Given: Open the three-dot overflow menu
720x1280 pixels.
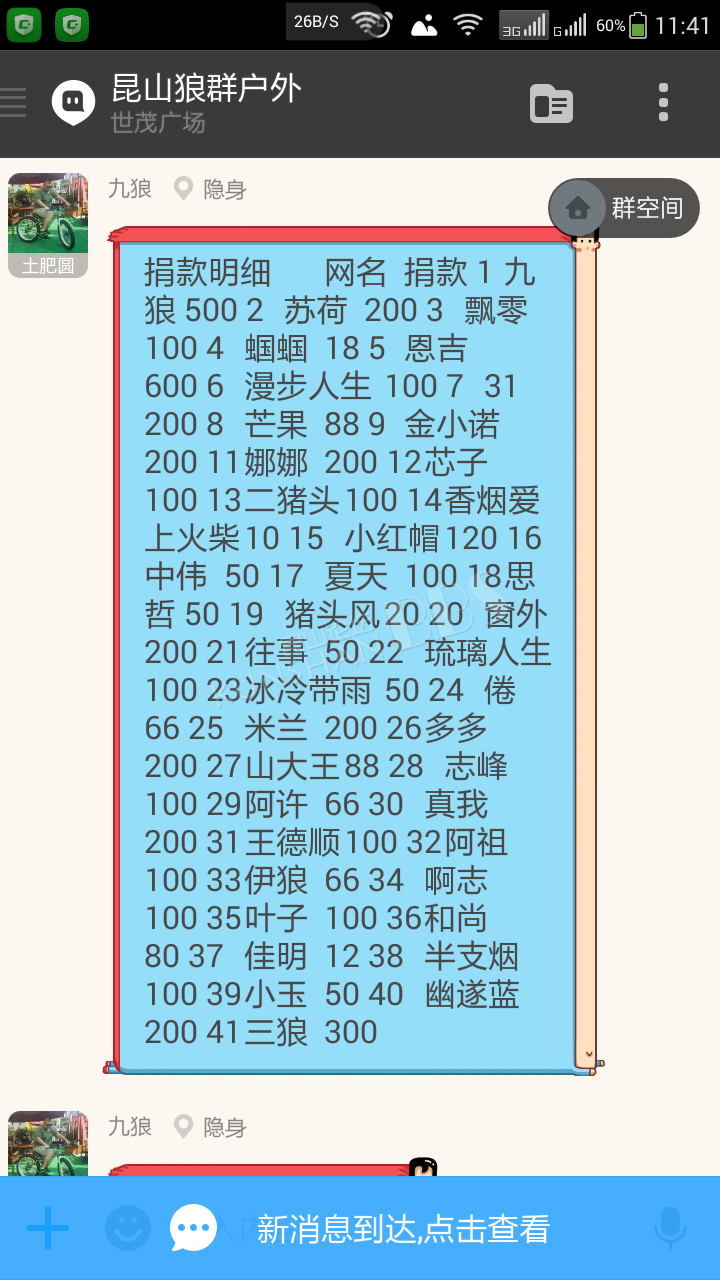Looking at the screenshot, I should (x=663, y=102).
